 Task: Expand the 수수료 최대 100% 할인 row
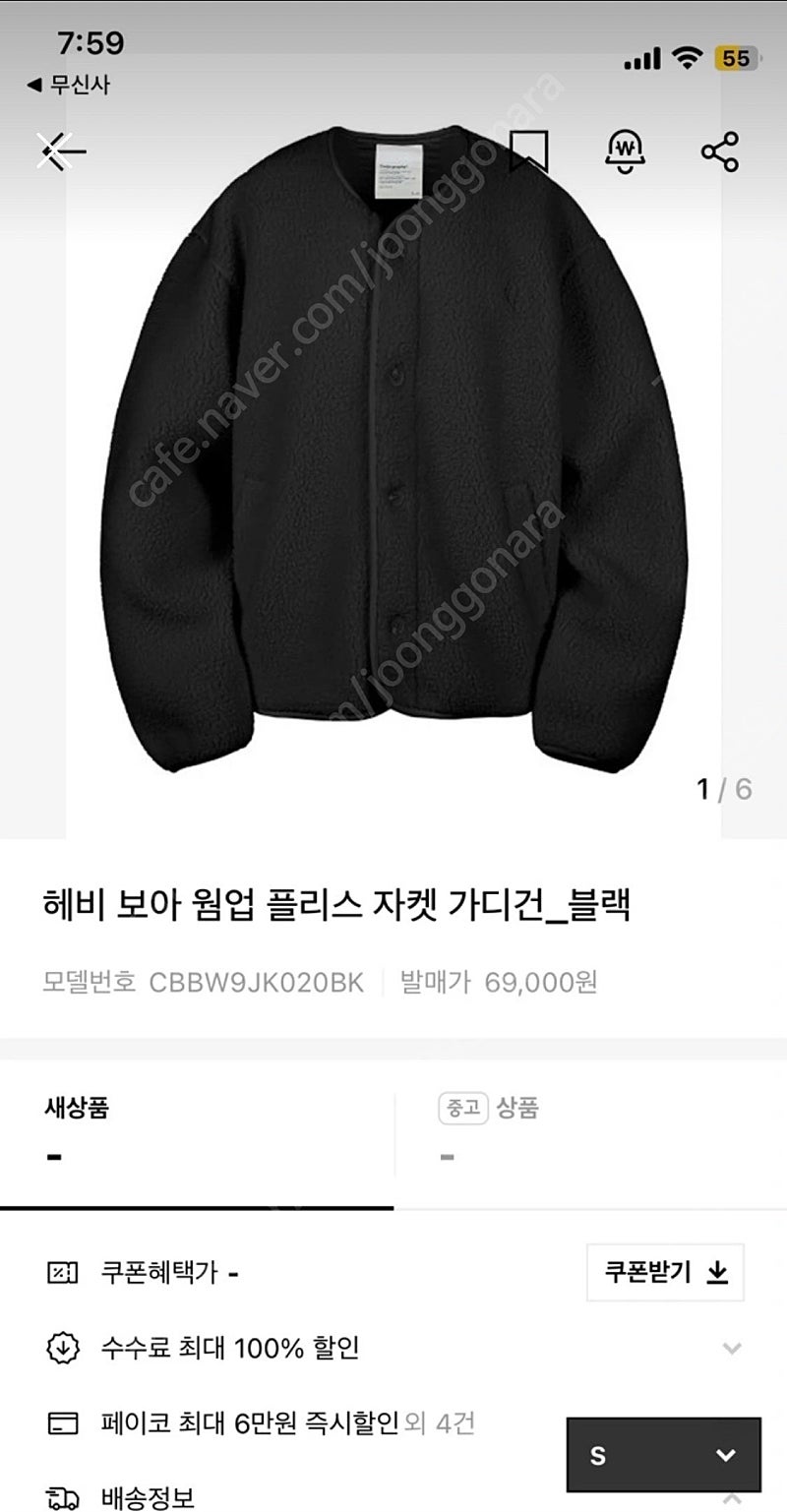[393, 1348]
